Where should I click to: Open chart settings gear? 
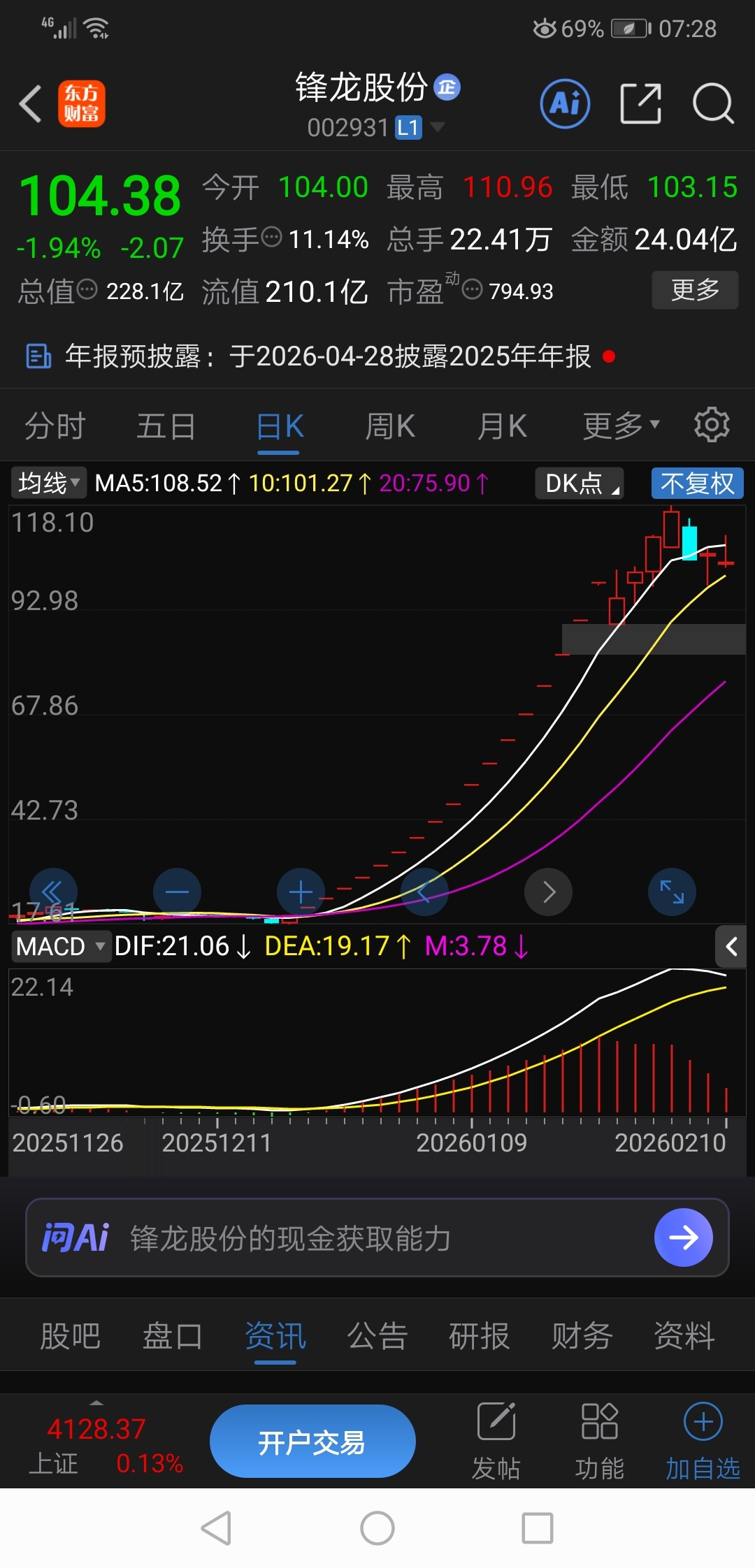point(712,425)
